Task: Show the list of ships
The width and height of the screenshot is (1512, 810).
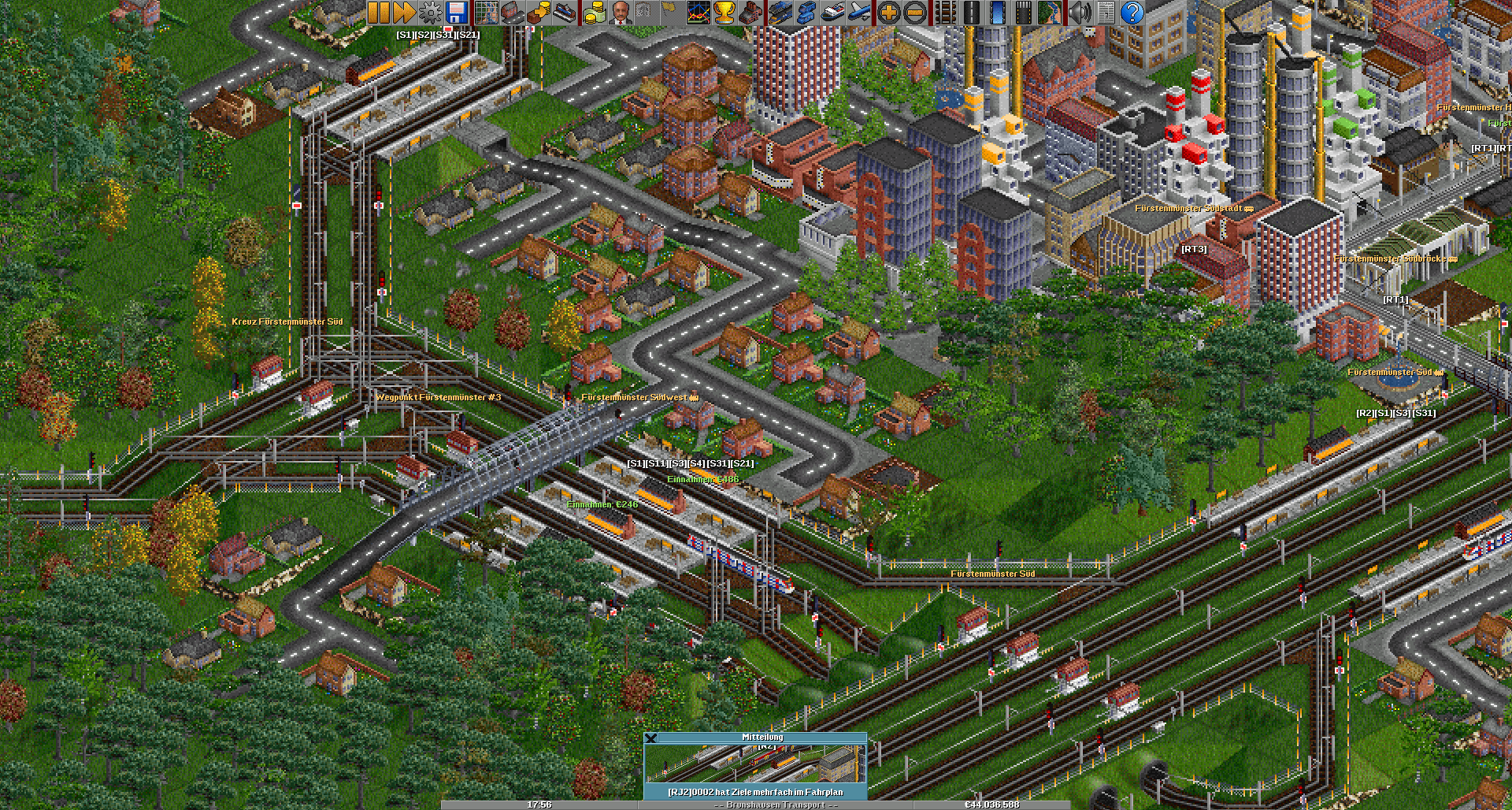Action: [x=832, y=12]
